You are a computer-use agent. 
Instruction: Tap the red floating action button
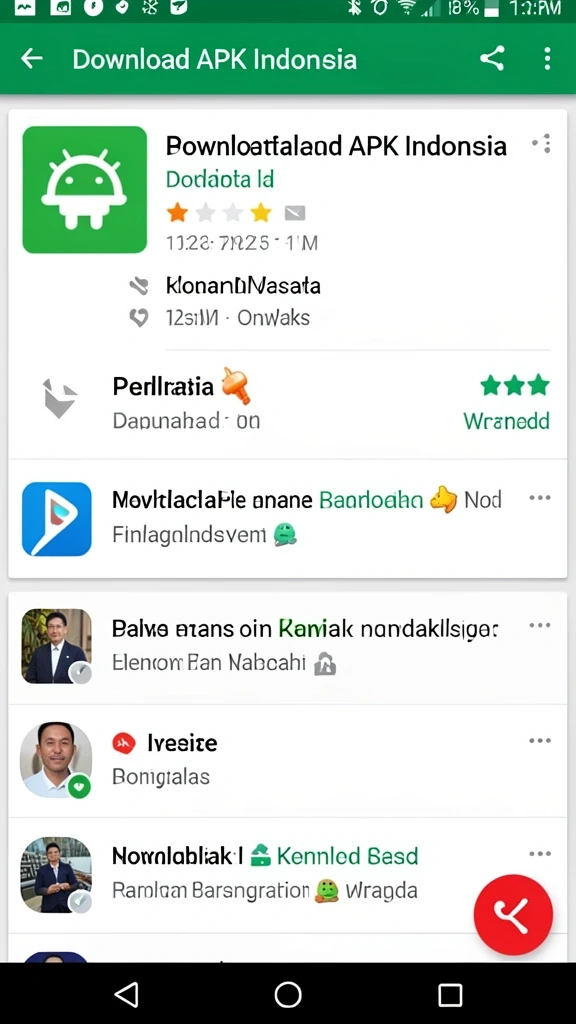coord(513,915)
